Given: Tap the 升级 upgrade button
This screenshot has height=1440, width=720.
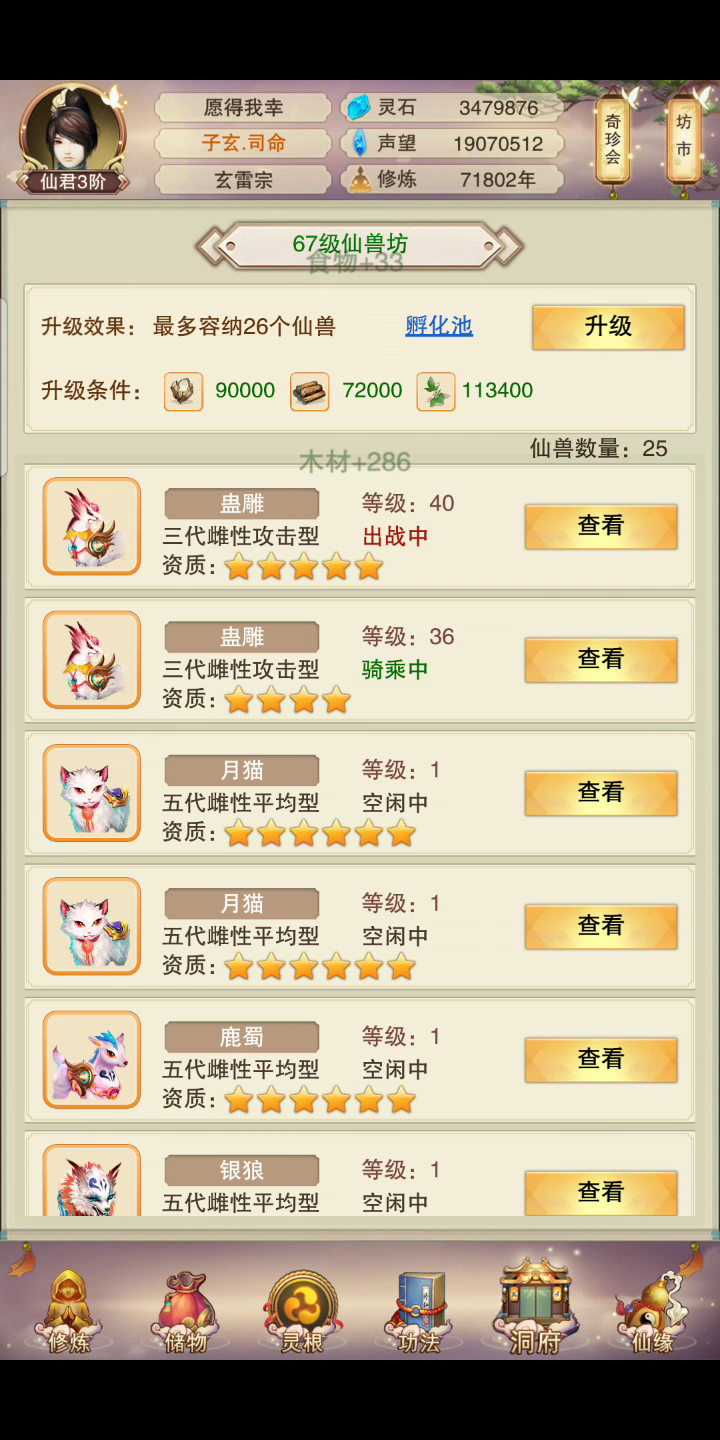Looking at the screenshot, I should click(x=608, y=327).
